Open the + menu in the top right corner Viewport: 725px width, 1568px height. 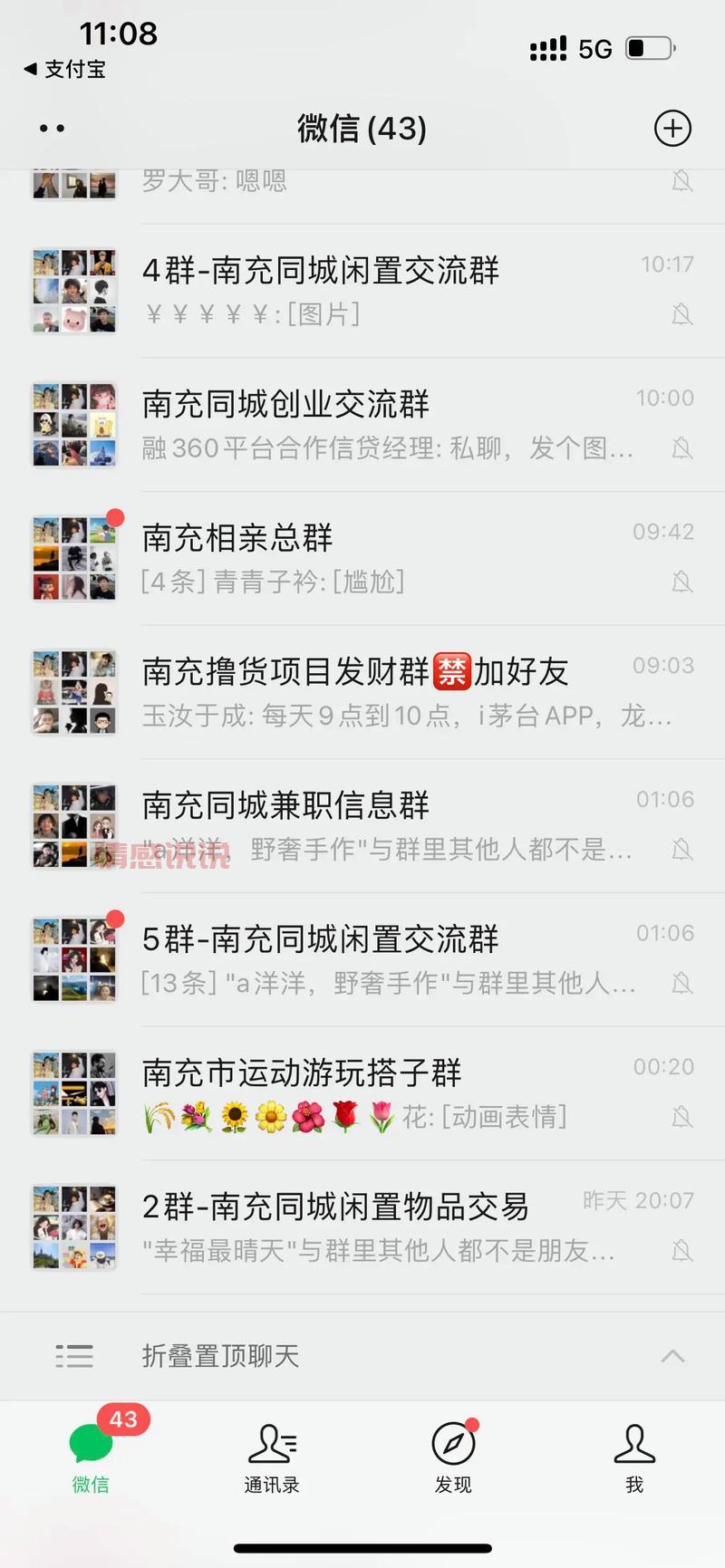coord(672,128)
